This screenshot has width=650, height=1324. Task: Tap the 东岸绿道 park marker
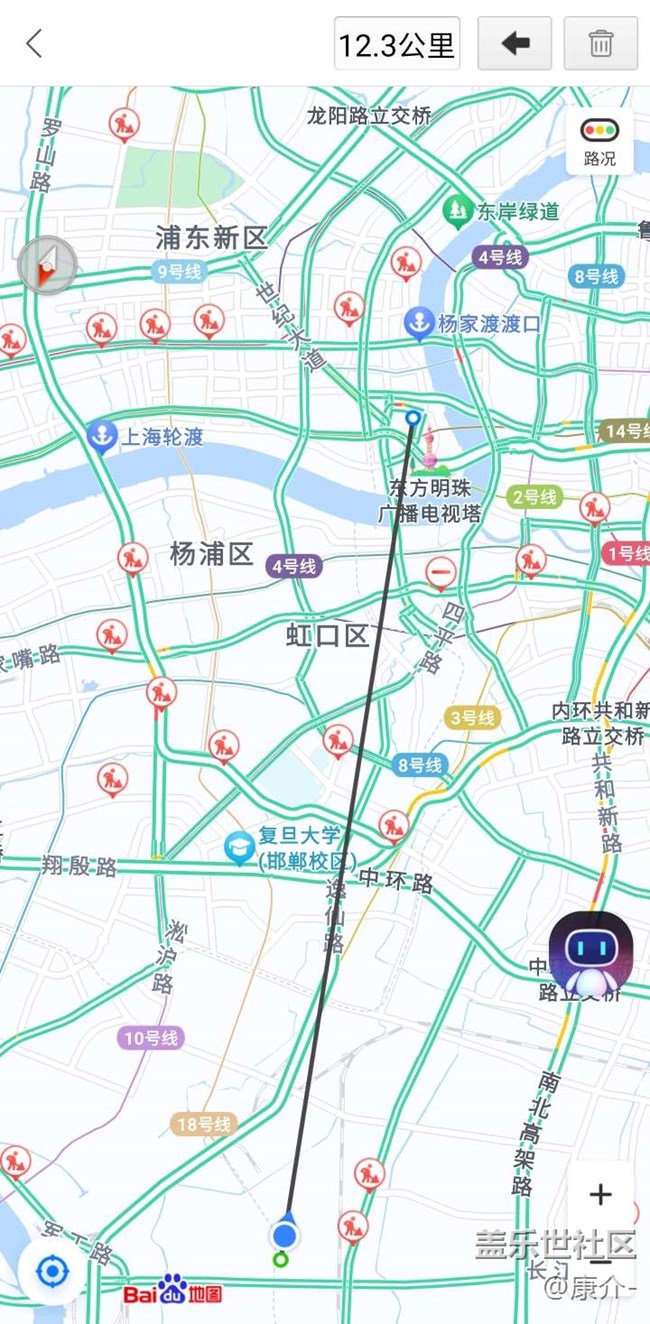[458, 211]
